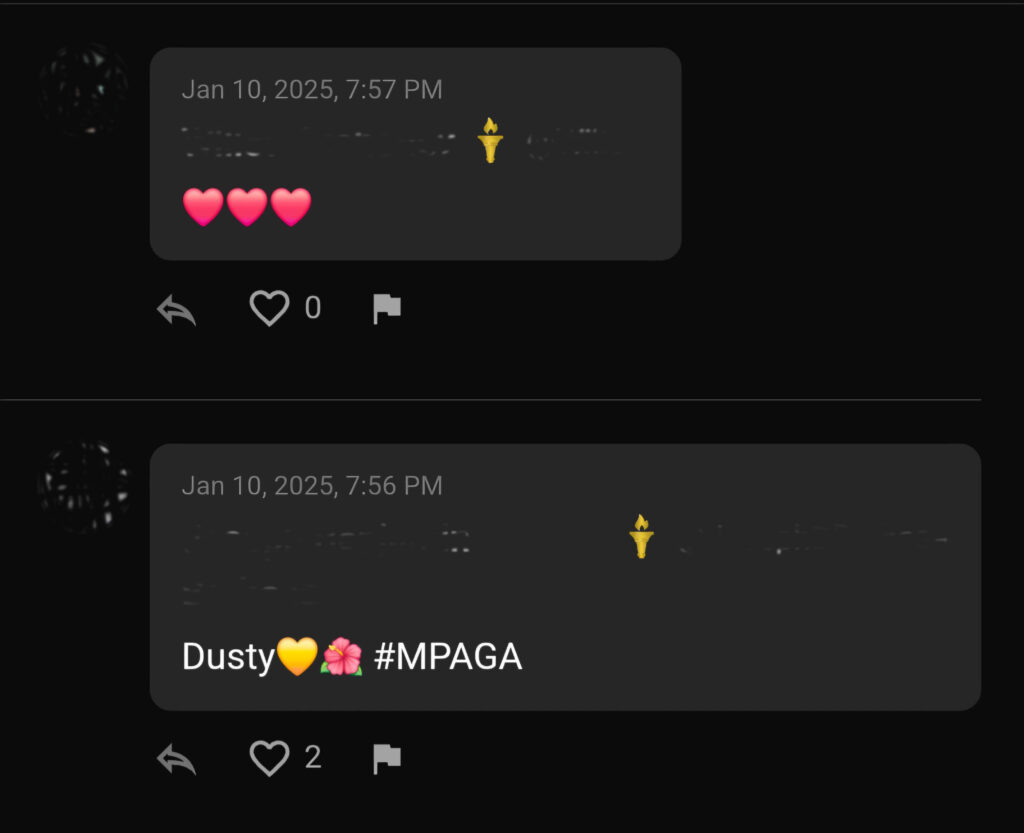Viewport: 1024px width, 833px height.
Task: Reply to the three hearts comment
Action: coord(177,310)
